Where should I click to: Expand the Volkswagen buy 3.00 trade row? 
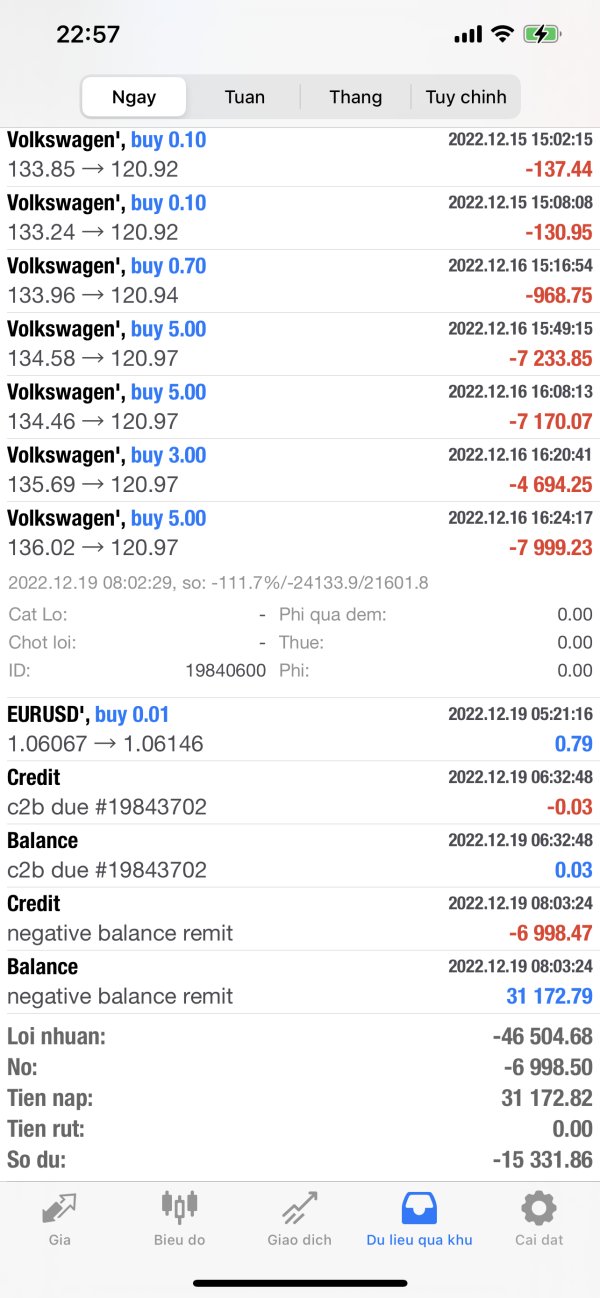click(x=300, y=470)
